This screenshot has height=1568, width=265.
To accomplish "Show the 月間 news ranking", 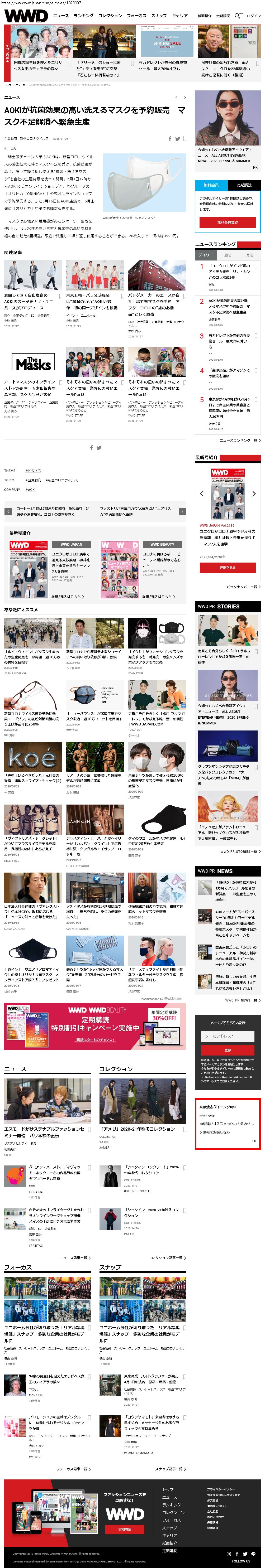I will pyautogui.click(x=249, y=255).
